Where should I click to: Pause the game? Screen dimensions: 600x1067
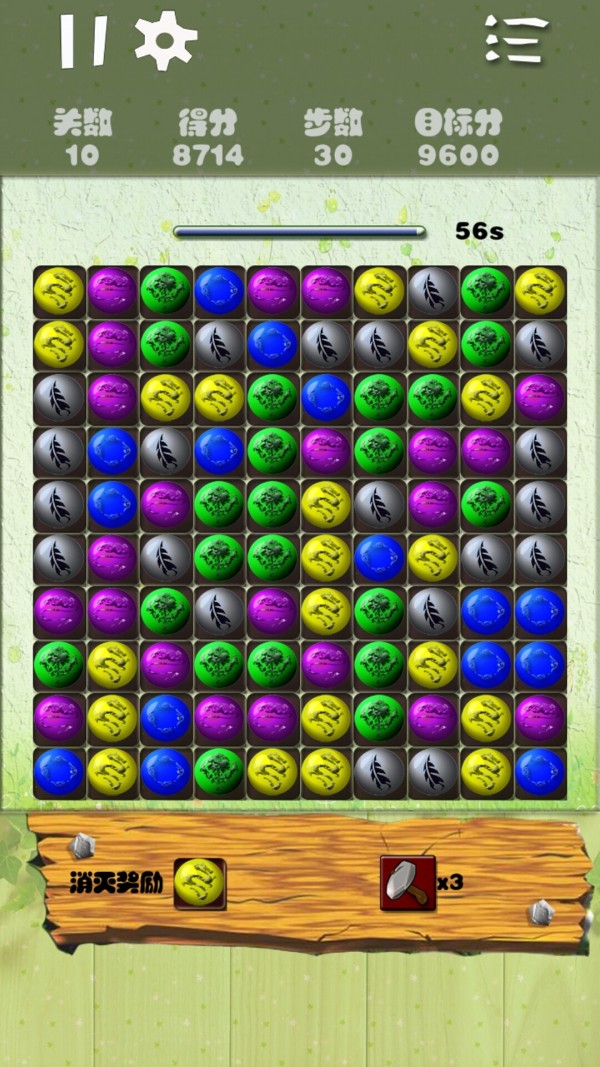[x=82, y=41]
